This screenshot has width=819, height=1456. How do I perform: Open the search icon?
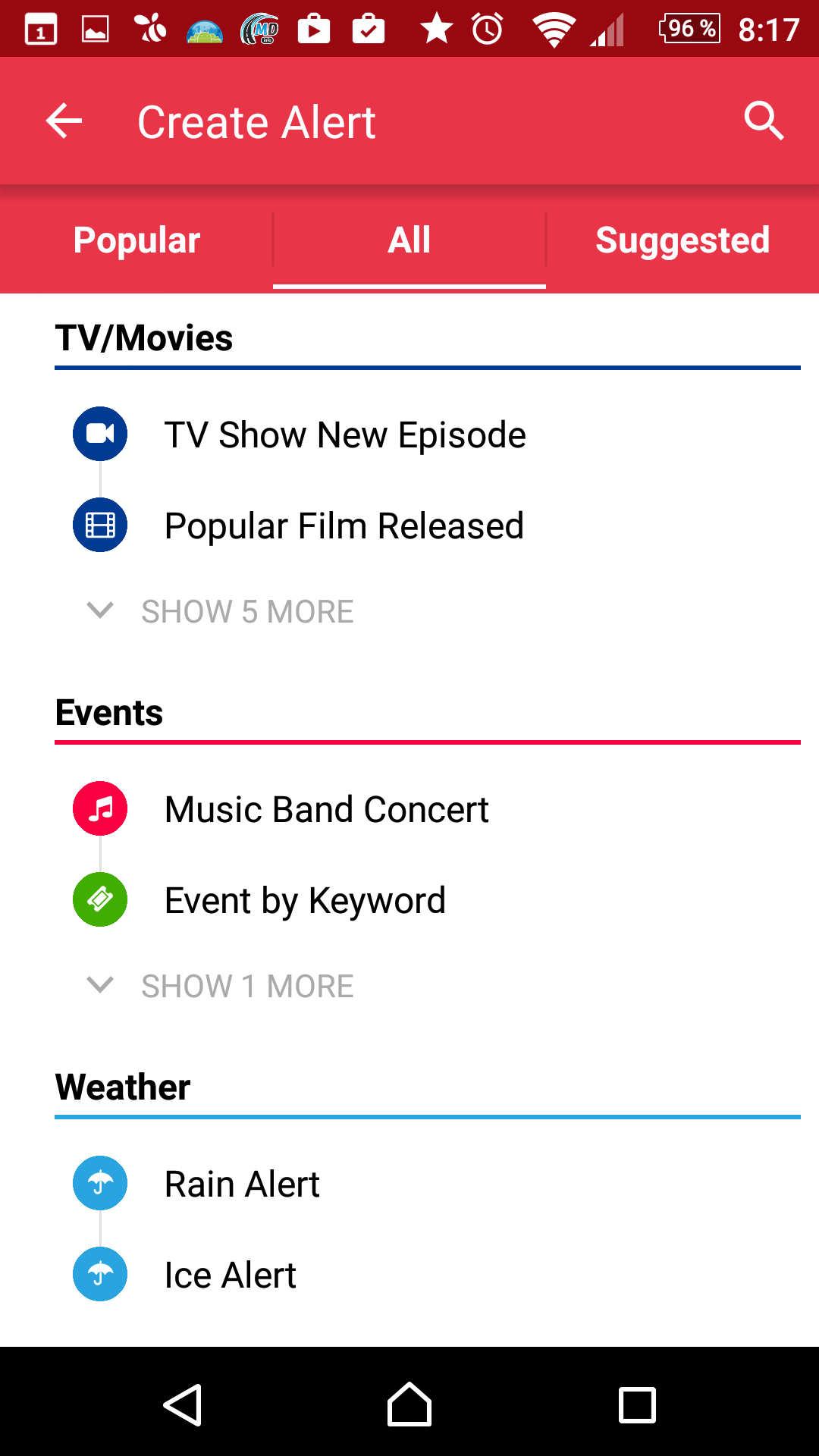pyautogui.click(x=764, y=121)
